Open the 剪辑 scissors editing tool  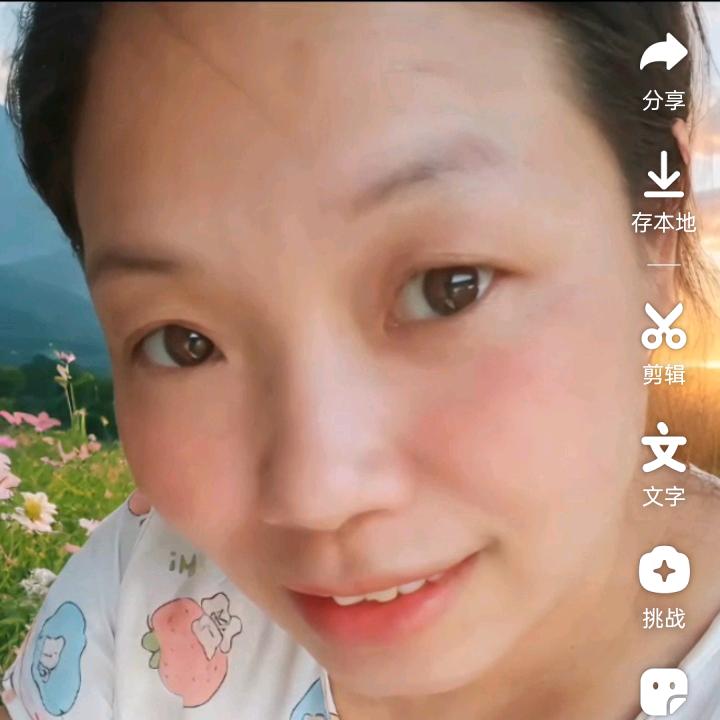[664, 326]
